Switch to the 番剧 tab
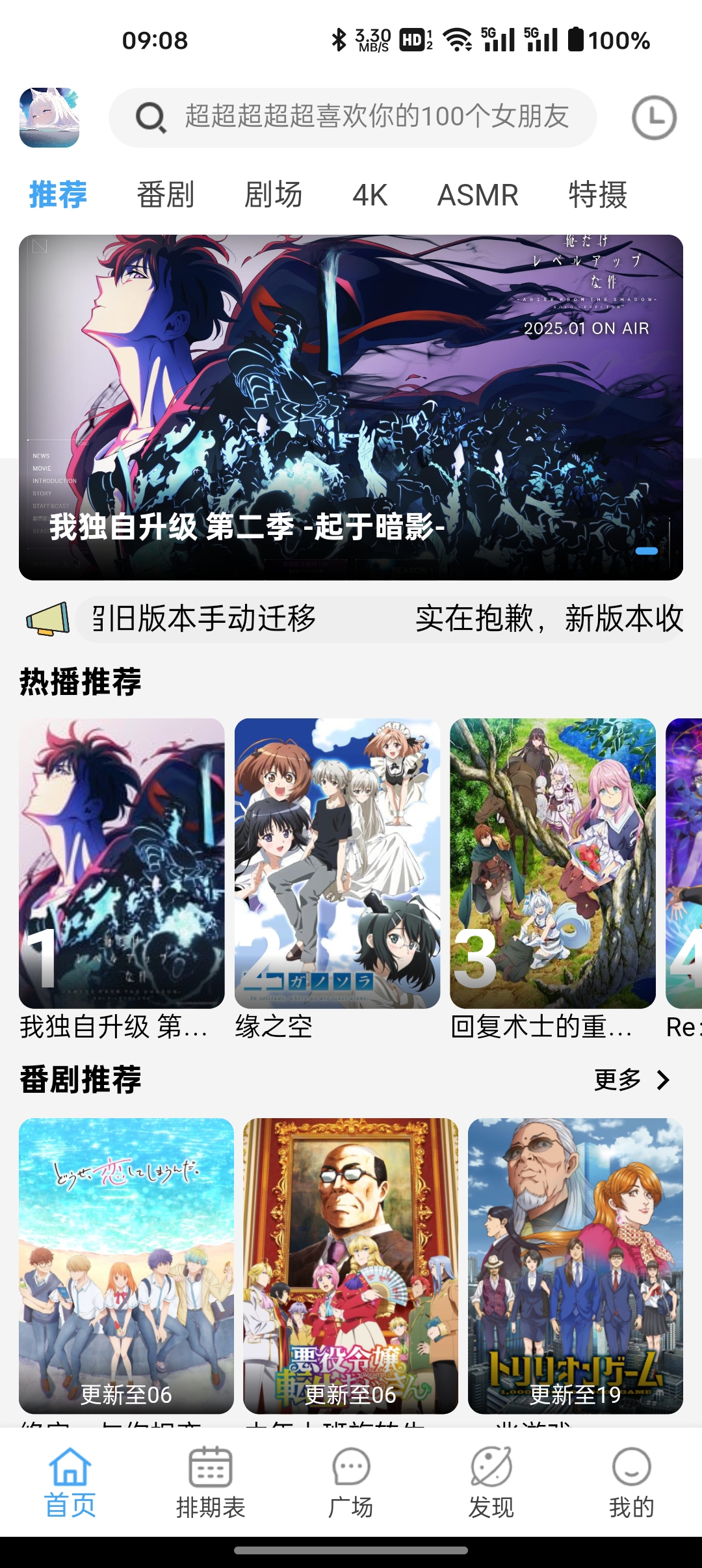Image resolution: width=702 pixels, height=1568 pixels. pyautogui.click(x=165, y=195)
